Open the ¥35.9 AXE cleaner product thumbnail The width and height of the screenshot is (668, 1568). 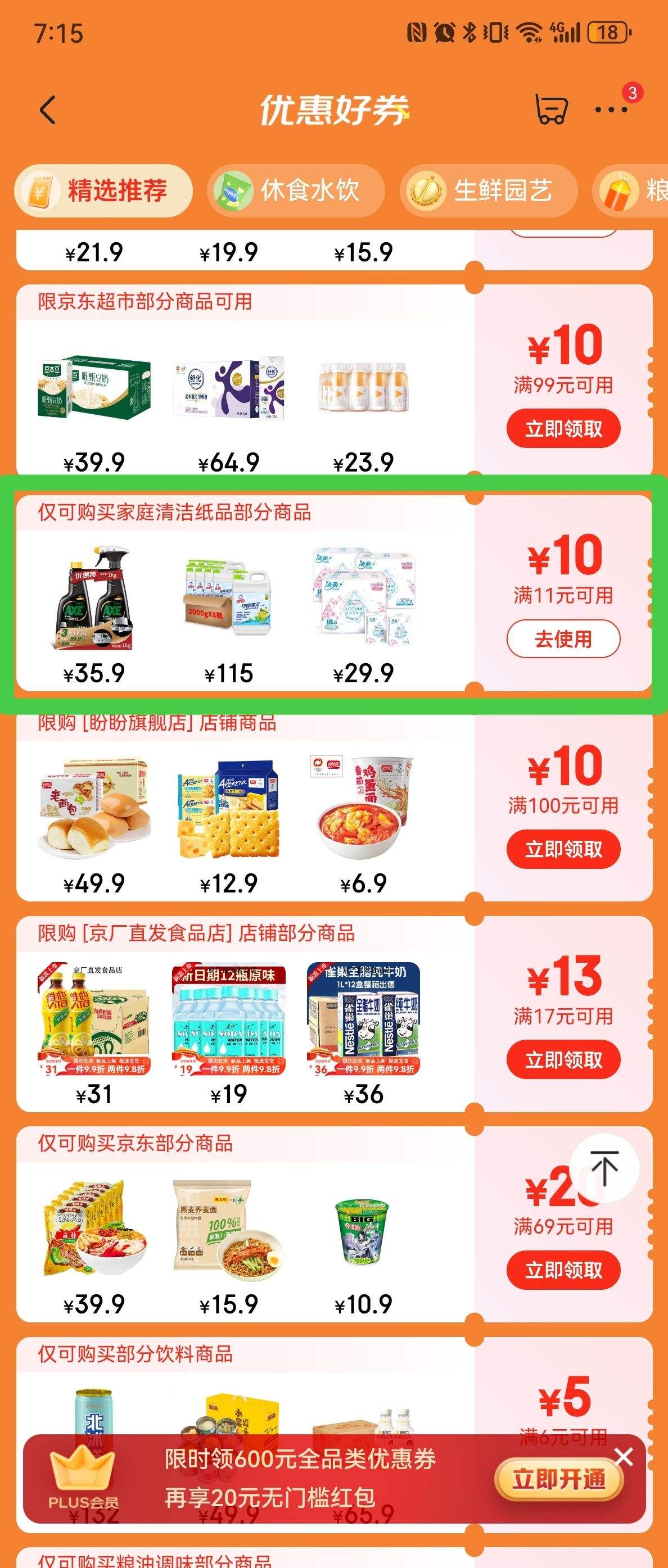(x=94, y=600)
